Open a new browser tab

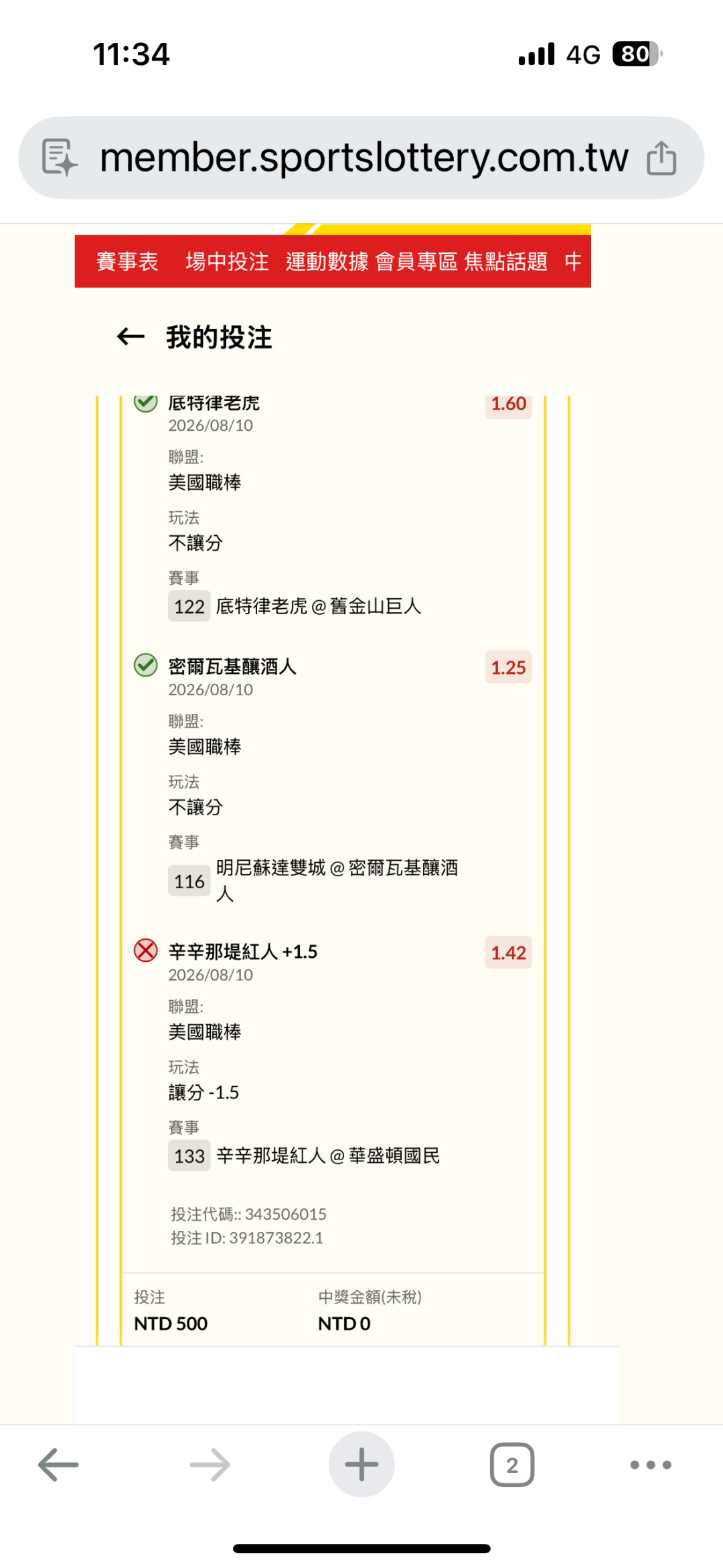(x=361, y=1464)
